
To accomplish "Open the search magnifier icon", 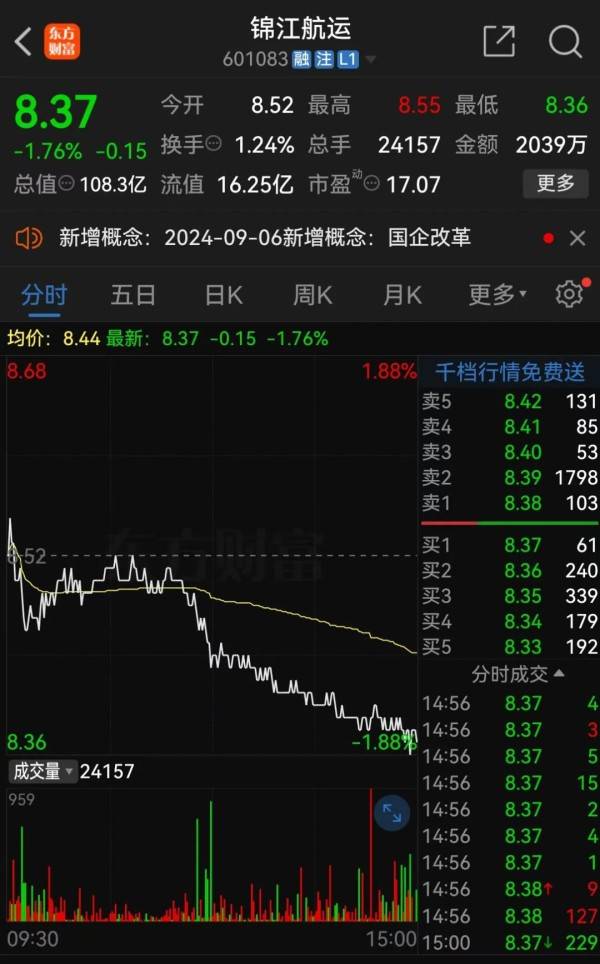I will [x=565, y=41].
